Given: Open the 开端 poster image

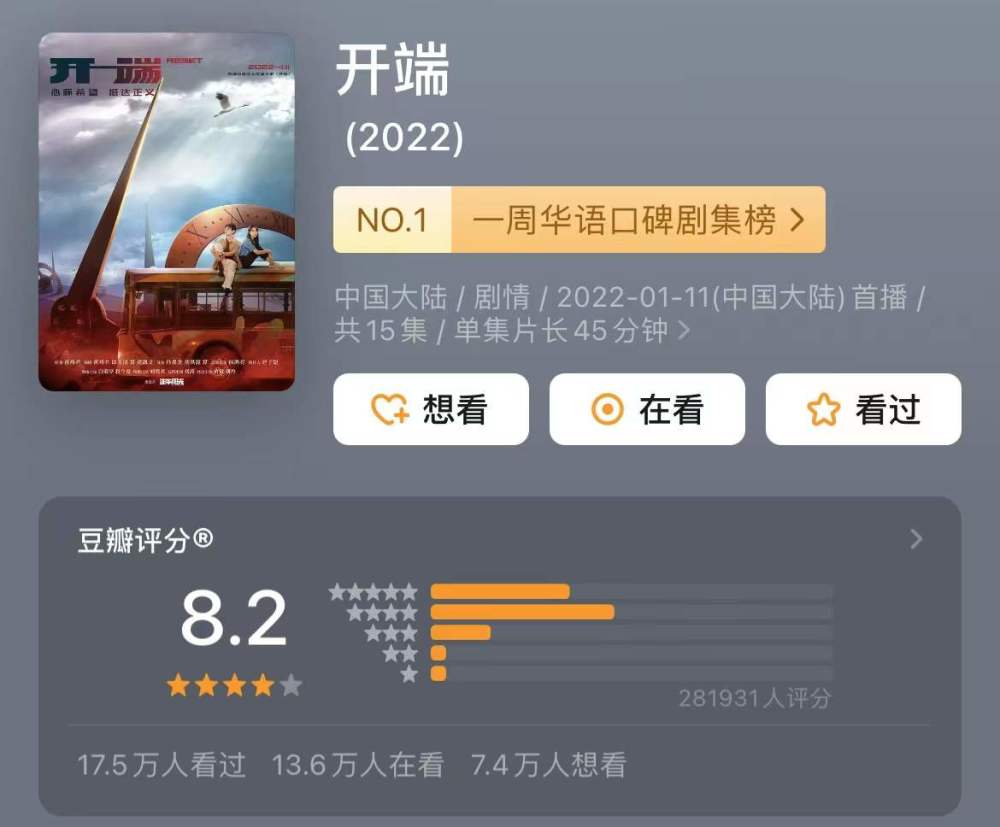Looking at the screenshot, I should coord(166,211).
